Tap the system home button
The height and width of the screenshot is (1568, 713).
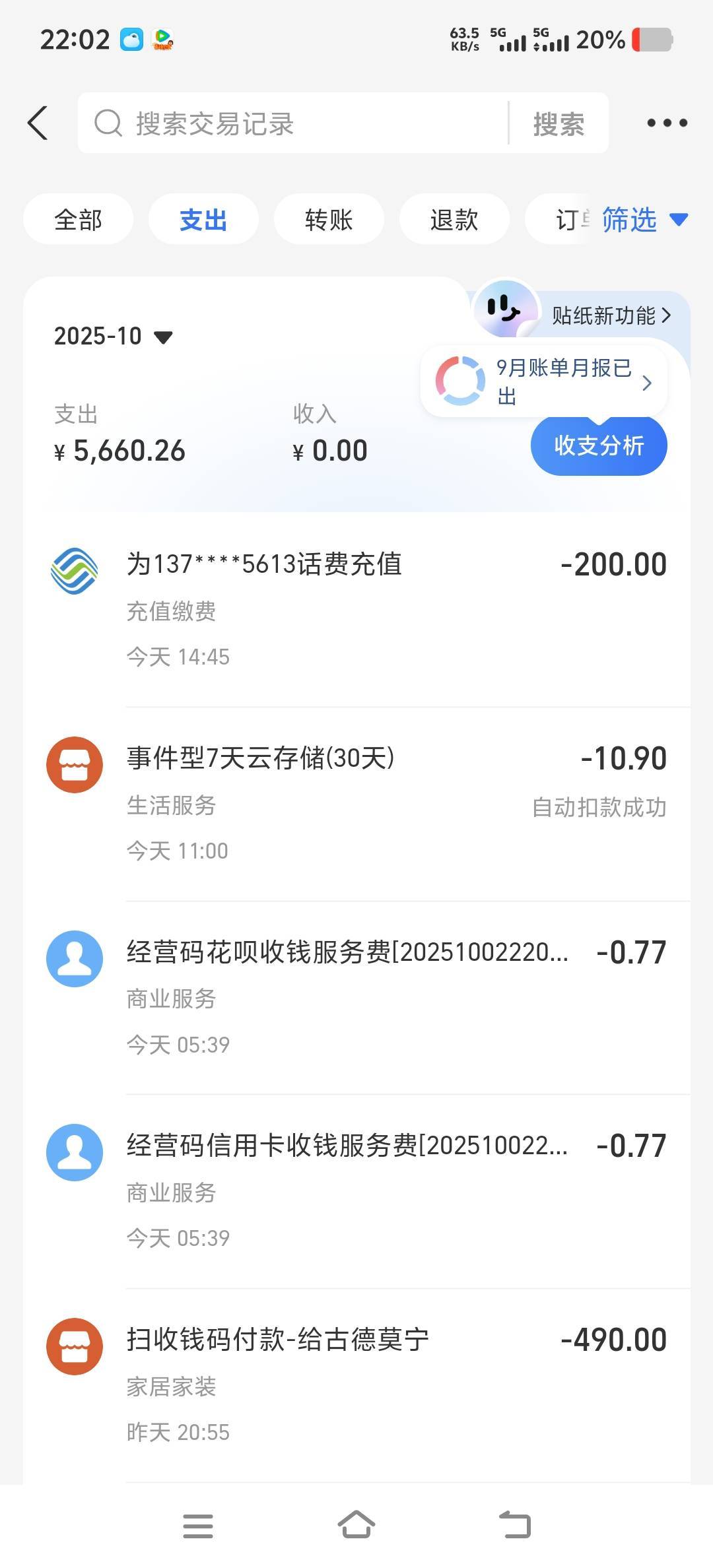(356, 1526)
